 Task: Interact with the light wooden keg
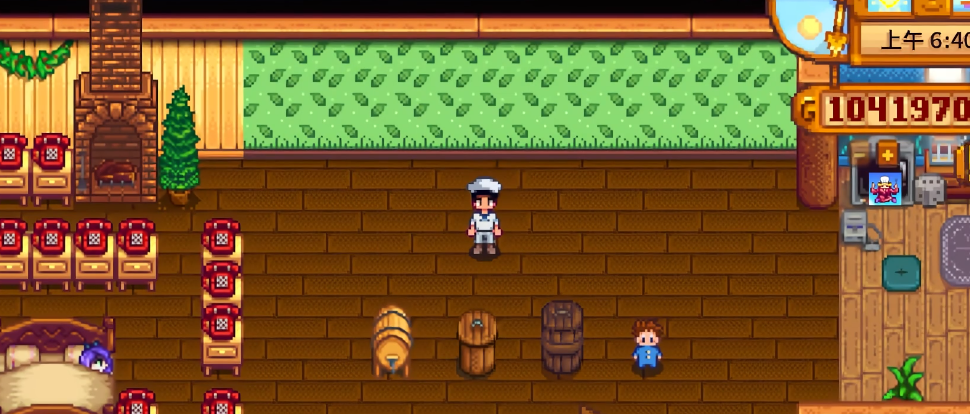391,340
